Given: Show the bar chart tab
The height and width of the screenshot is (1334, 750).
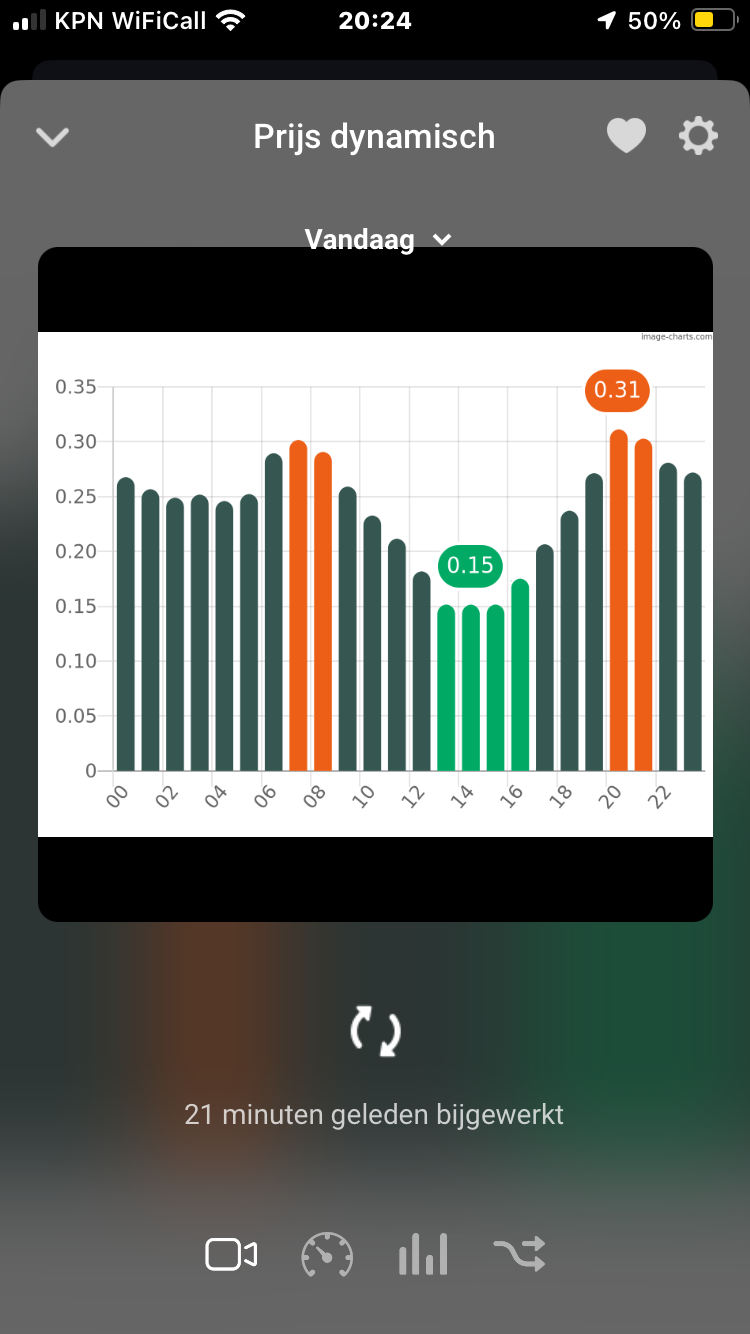Looking at the screenshot, I should pyautogui.click(x=423, y=1254).
